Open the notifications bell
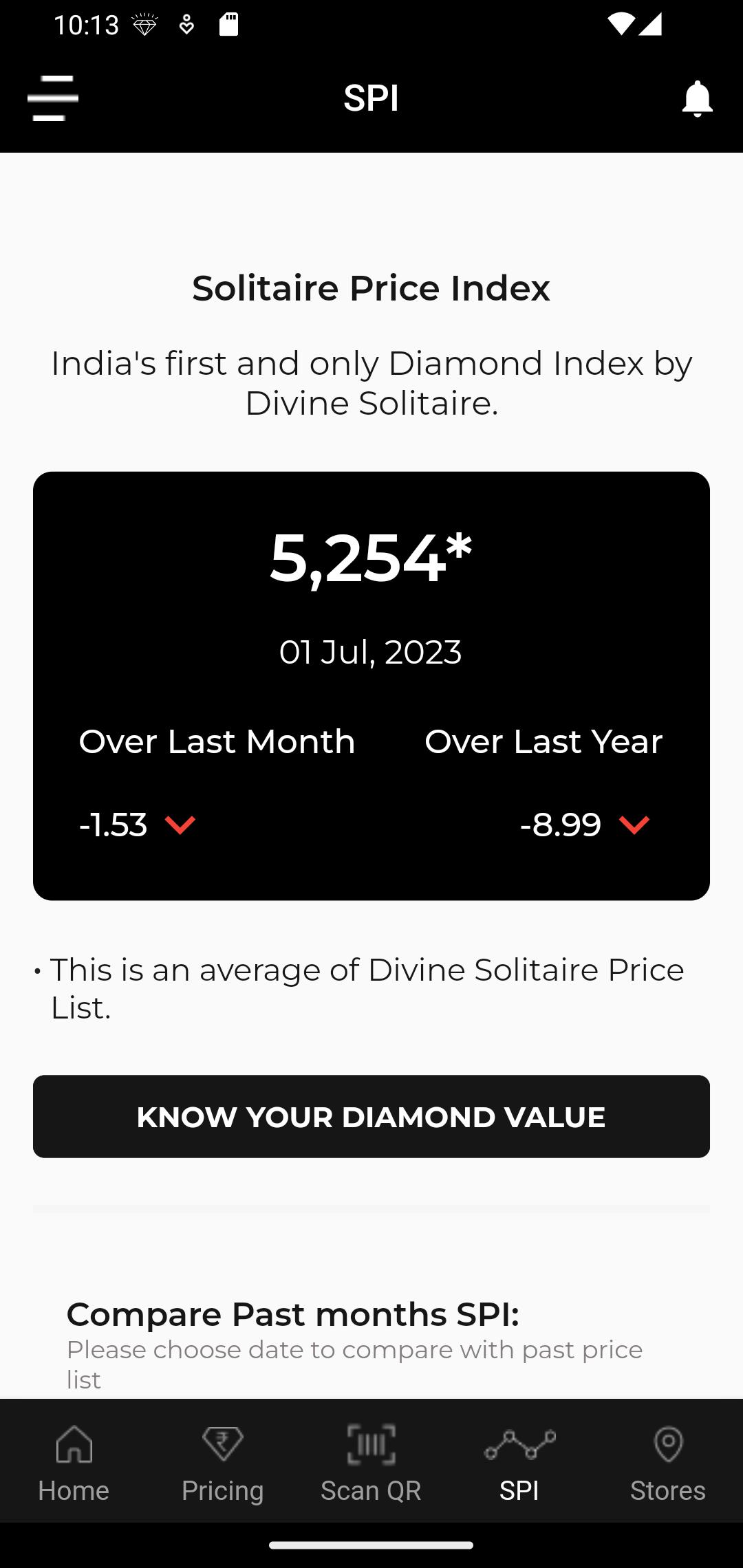The width and height of the screenshot is (743, 1568). (697, 98)
